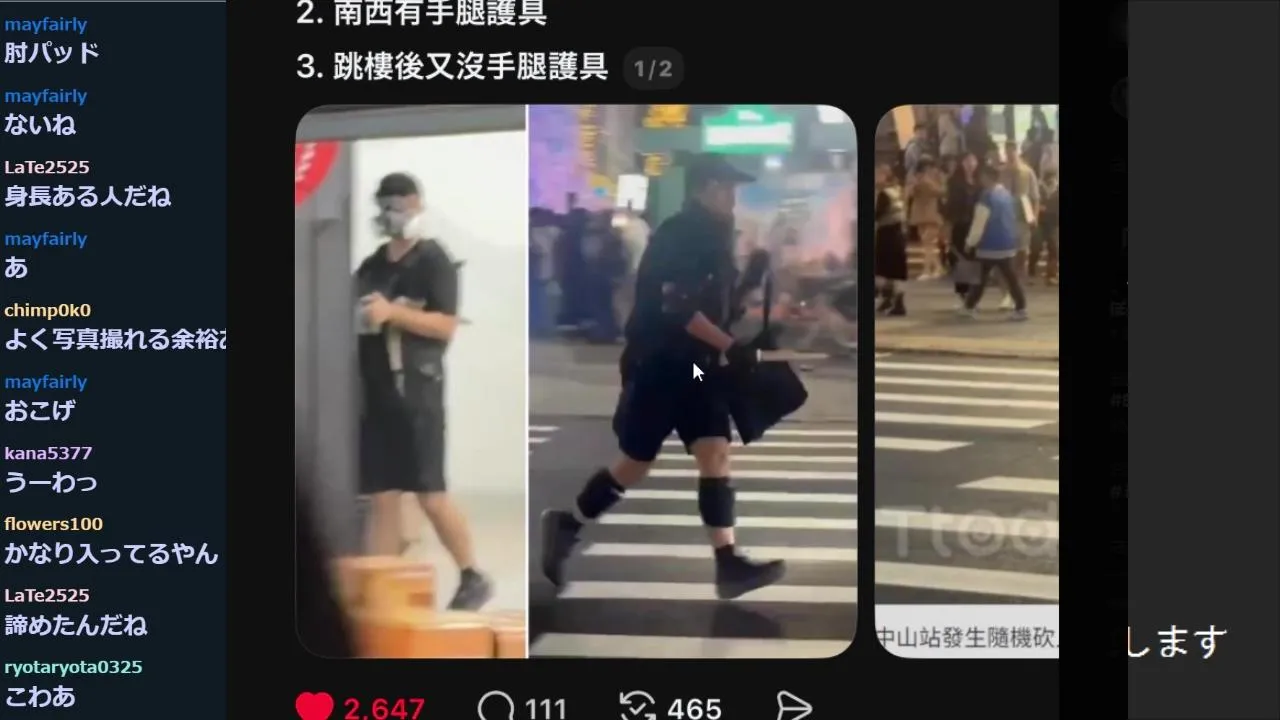The height and width of the screenshot is (720, 1280).
Task: Repost this post with 465 reposts
Action: pos(637,707)
